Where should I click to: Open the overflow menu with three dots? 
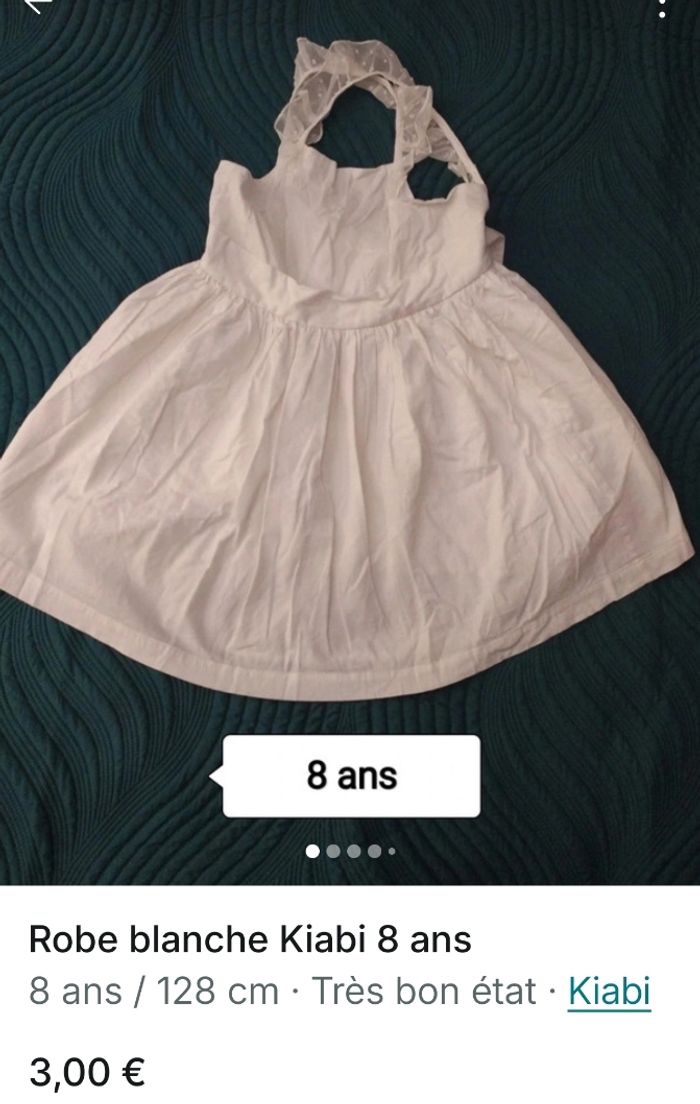pos(662,8)
